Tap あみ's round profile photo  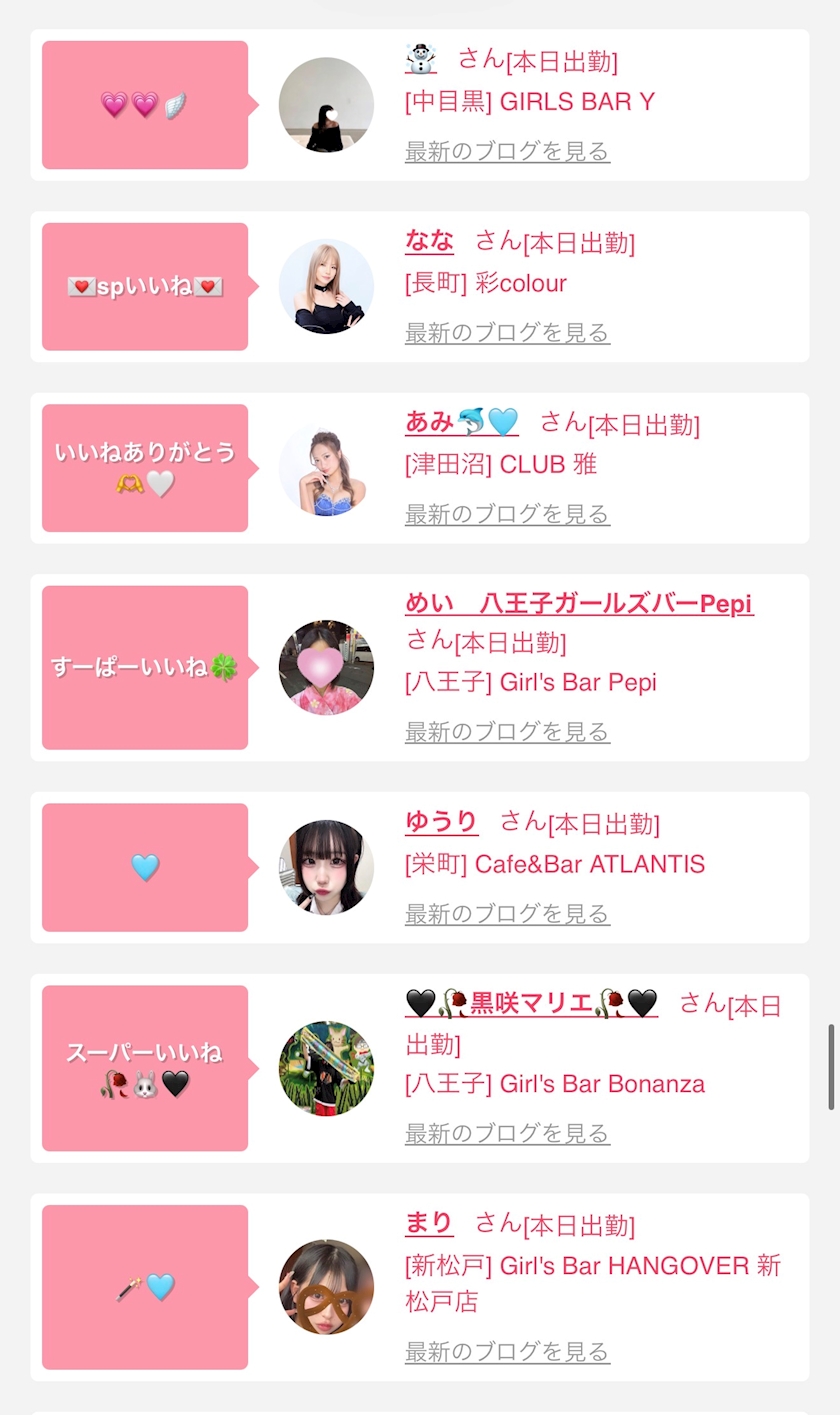[x=326, y=468]
